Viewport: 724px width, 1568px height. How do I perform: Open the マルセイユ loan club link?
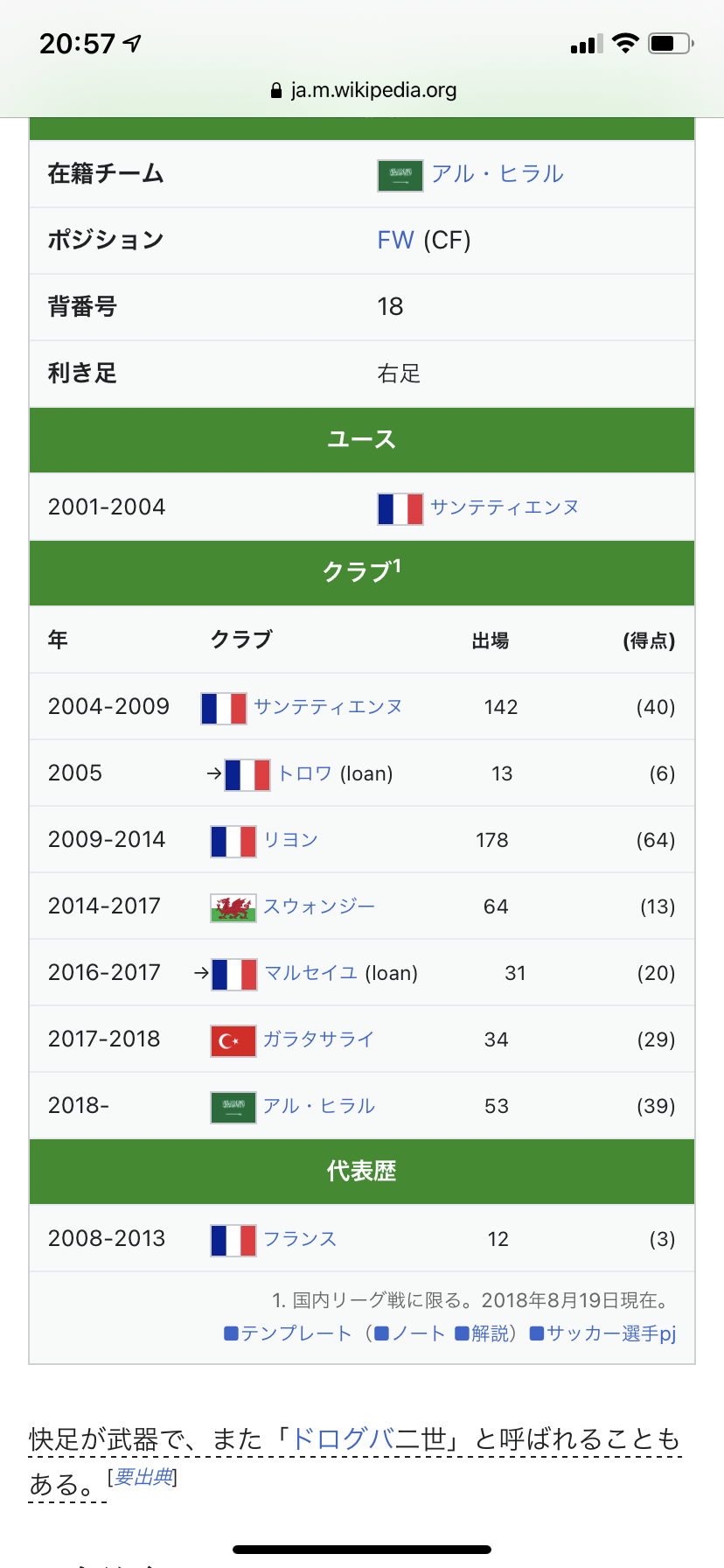point(311,973)
